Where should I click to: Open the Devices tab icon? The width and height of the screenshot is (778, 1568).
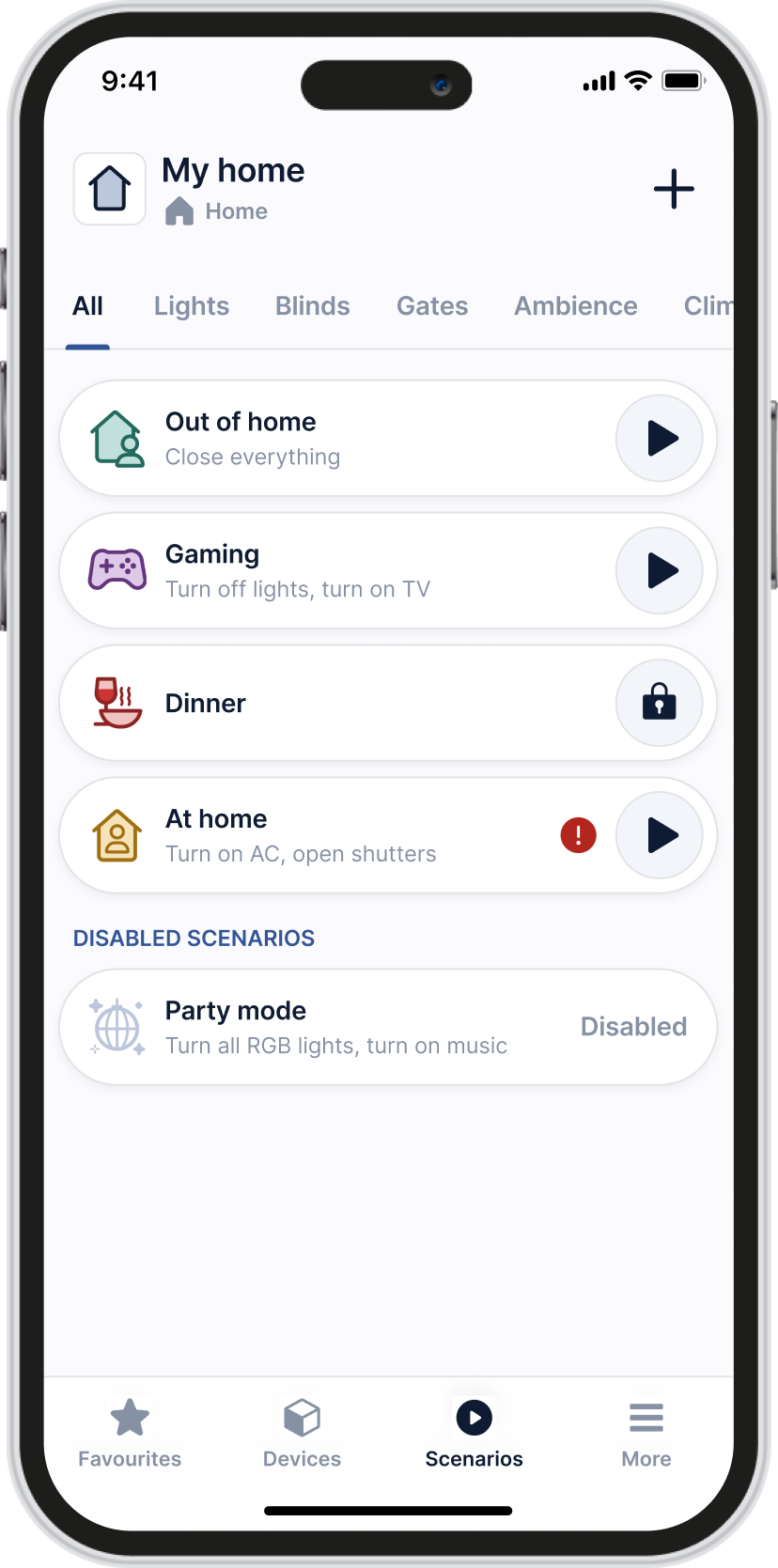coord(301,1418)
